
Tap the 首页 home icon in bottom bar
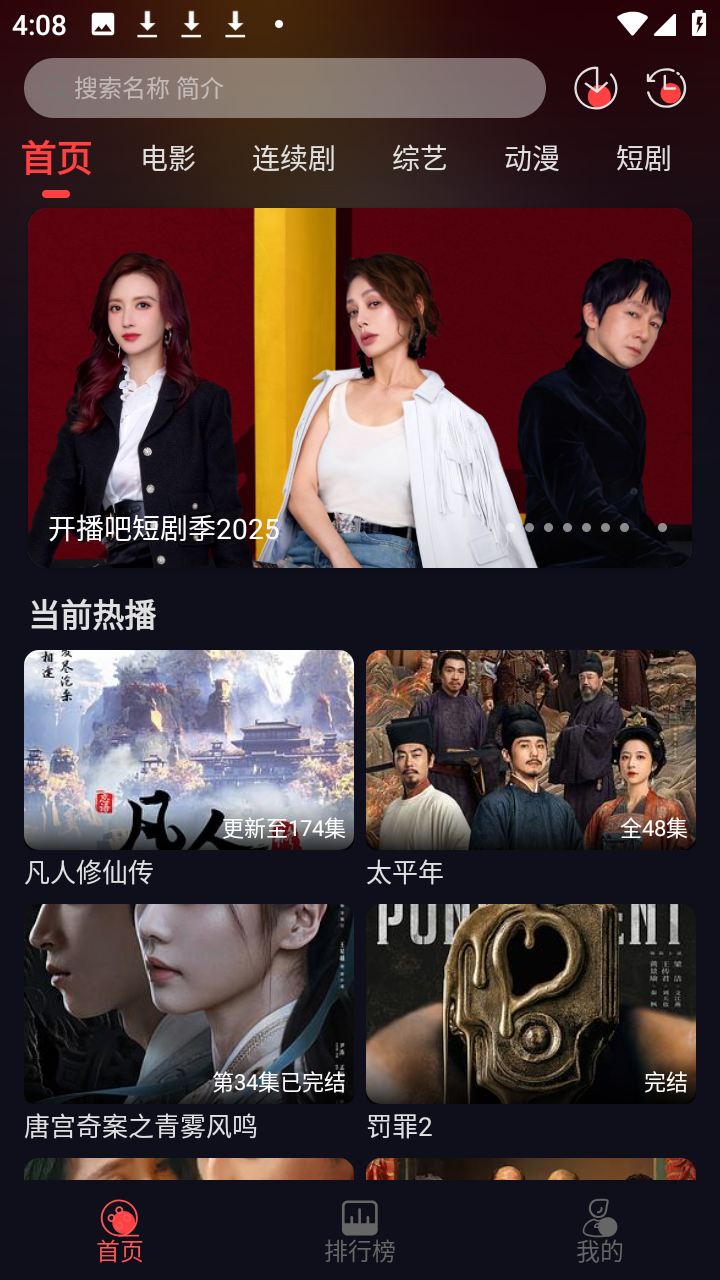point(119,1220)
